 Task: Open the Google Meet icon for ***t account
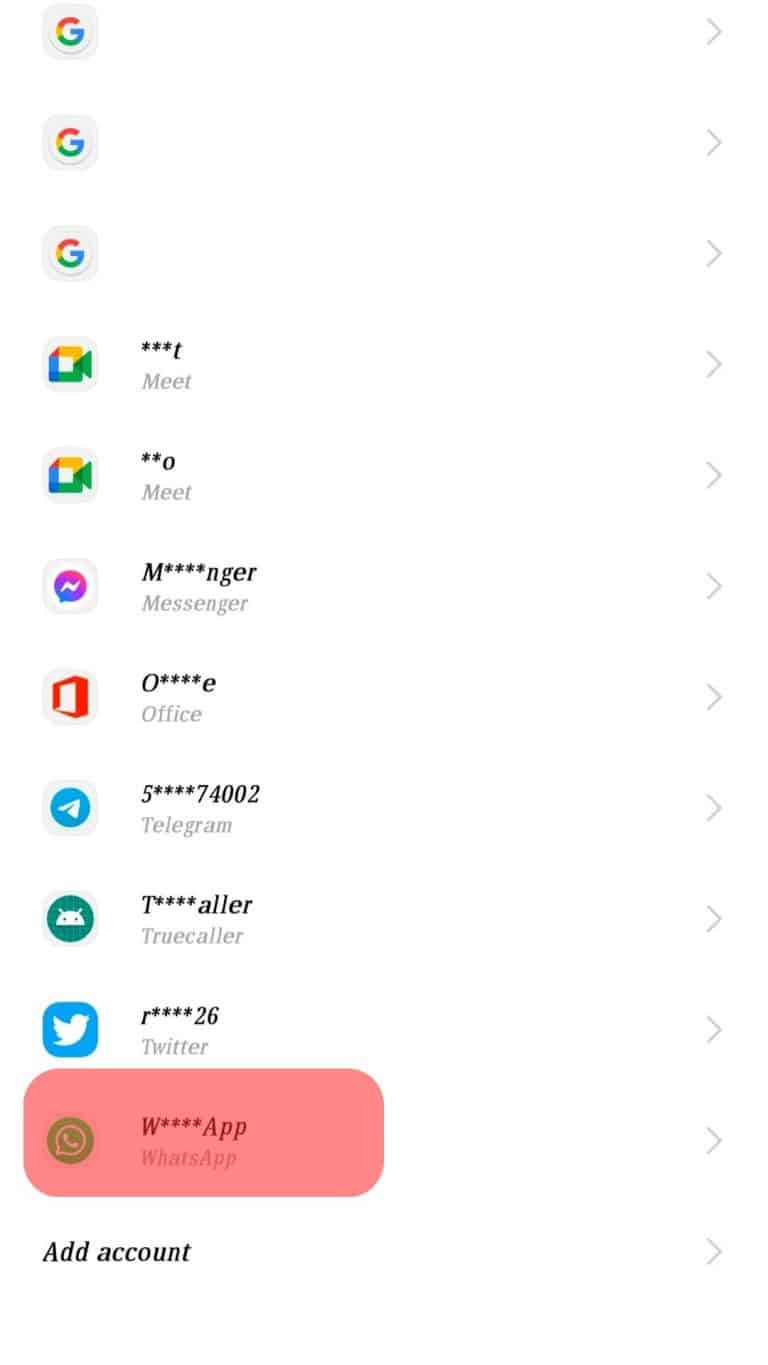click(x=69, y=364)
